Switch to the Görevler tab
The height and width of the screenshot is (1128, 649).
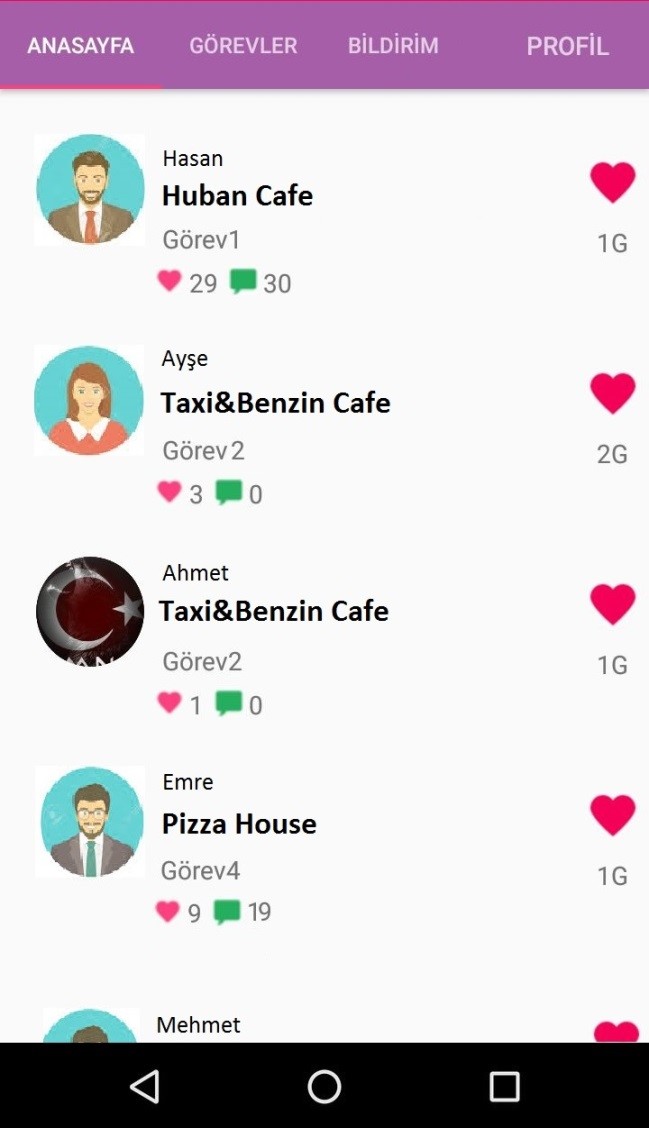coord(243,46)
